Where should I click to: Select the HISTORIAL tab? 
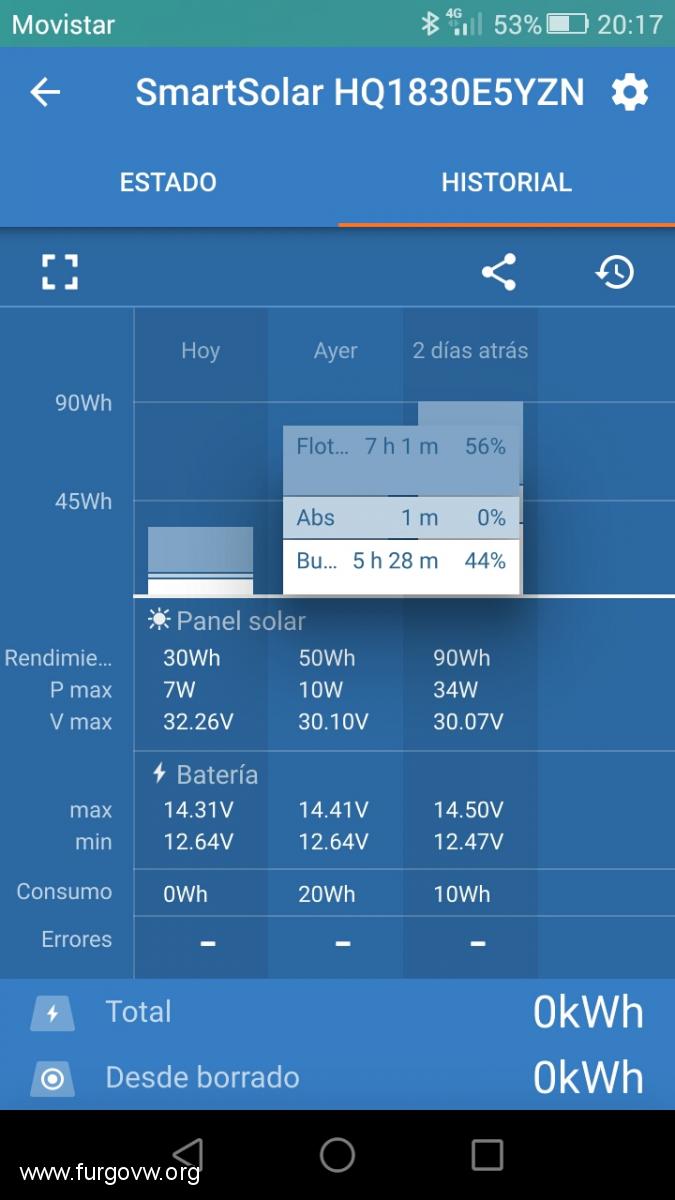tap(506, 182)
